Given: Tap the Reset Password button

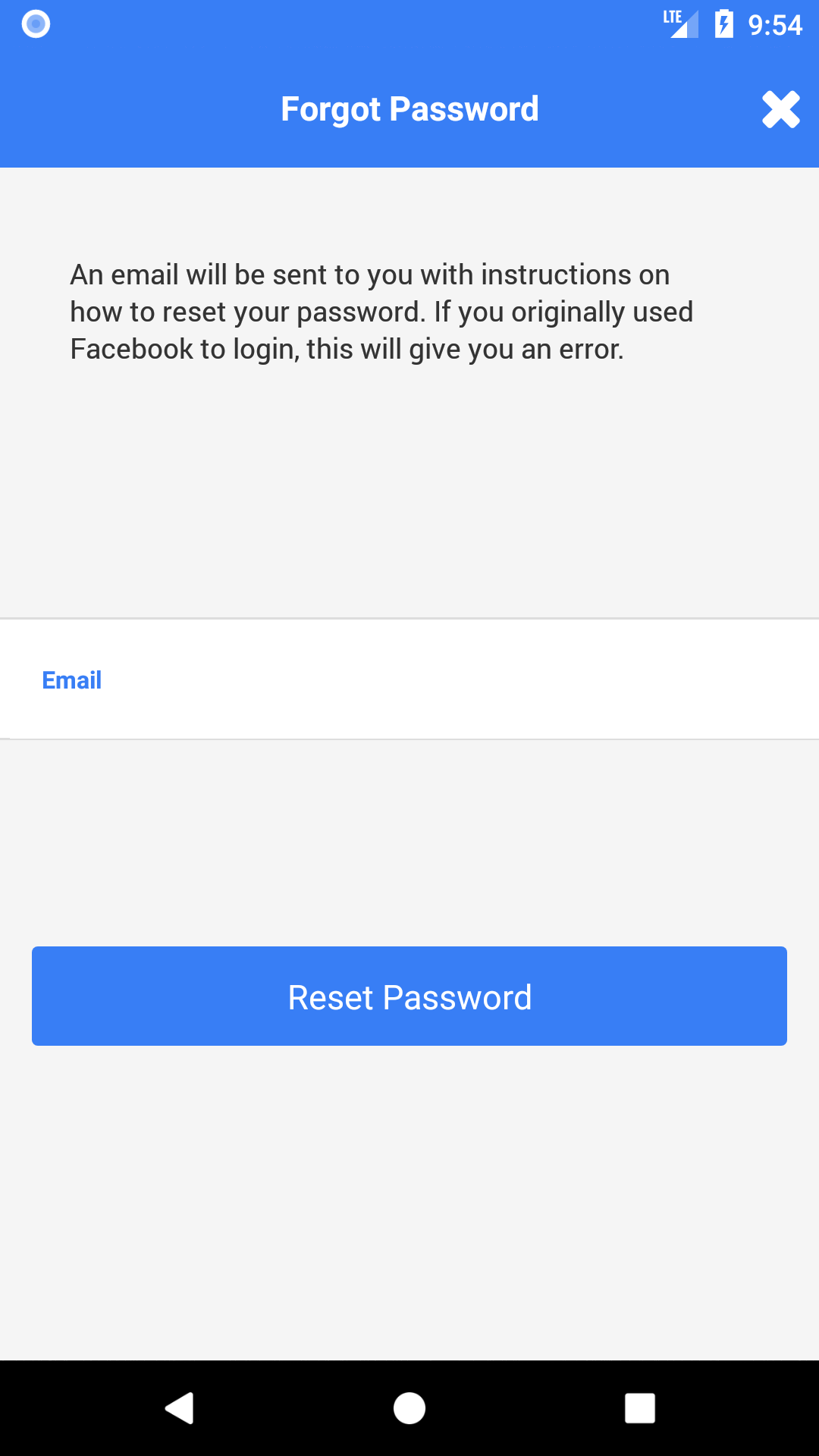Looking at the screenshot, I should coord(409,996).
